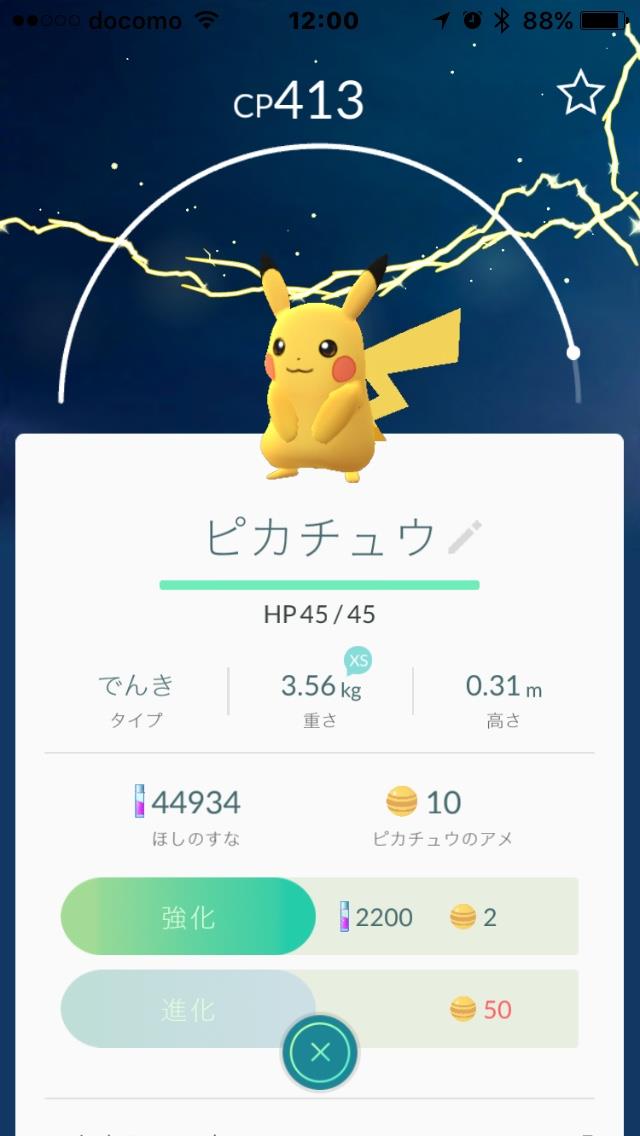Close the Pokémon details screen

320,1052
